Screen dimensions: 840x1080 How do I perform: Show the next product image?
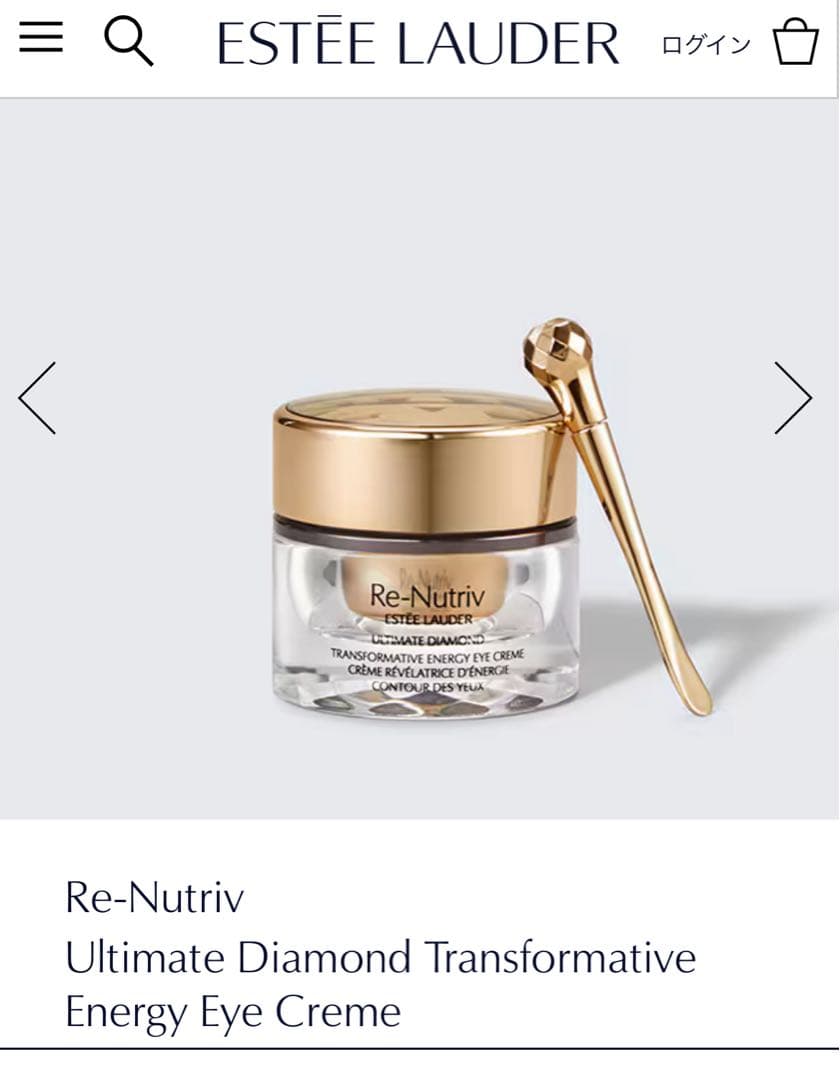793,398
